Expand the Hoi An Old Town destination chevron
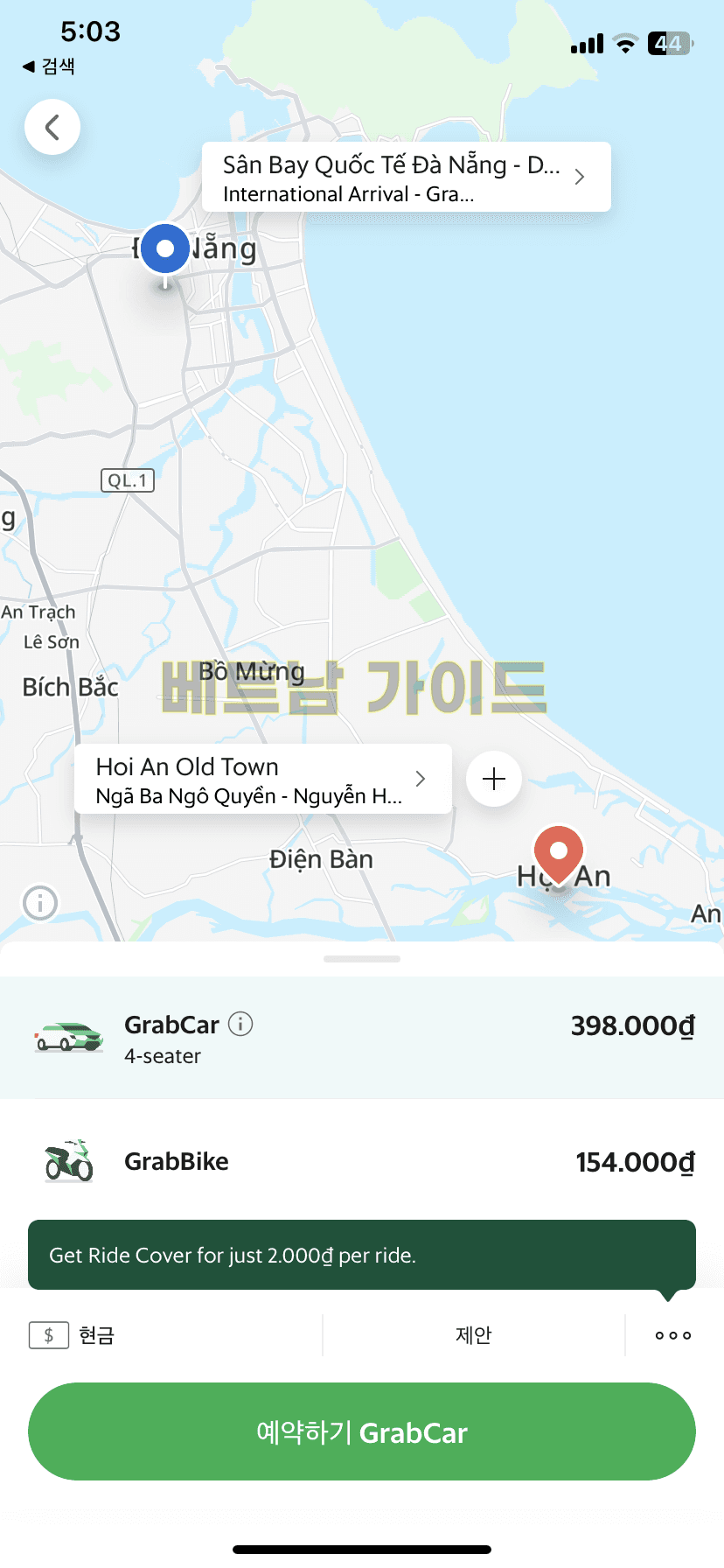The height and width of the screenshot is (1568, 724). pos(420,779)
